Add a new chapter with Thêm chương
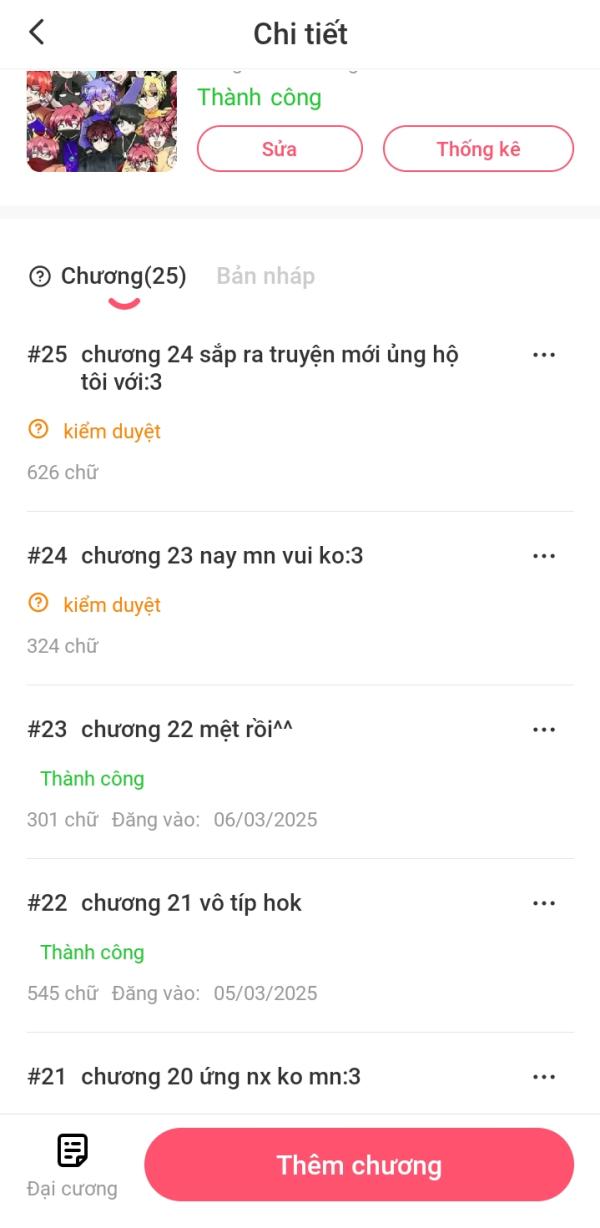This screenshot has width=600, height=1228. tap(359, 1165)
